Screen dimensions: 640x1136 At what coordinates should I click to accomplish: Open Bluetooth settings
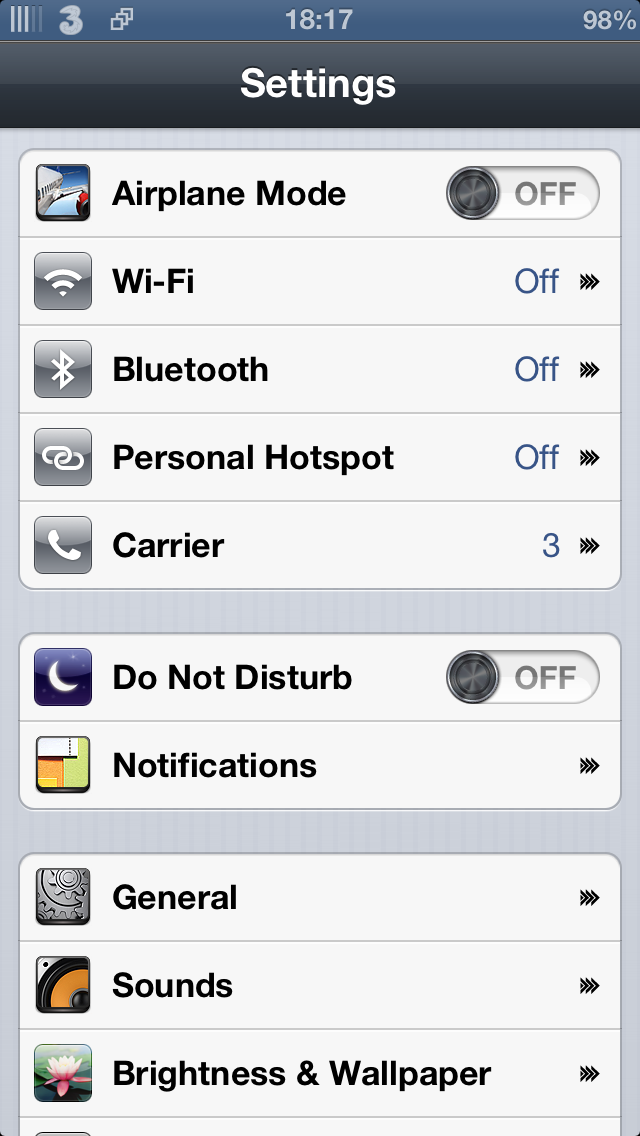pyautogui.click(x=320, y=369)
